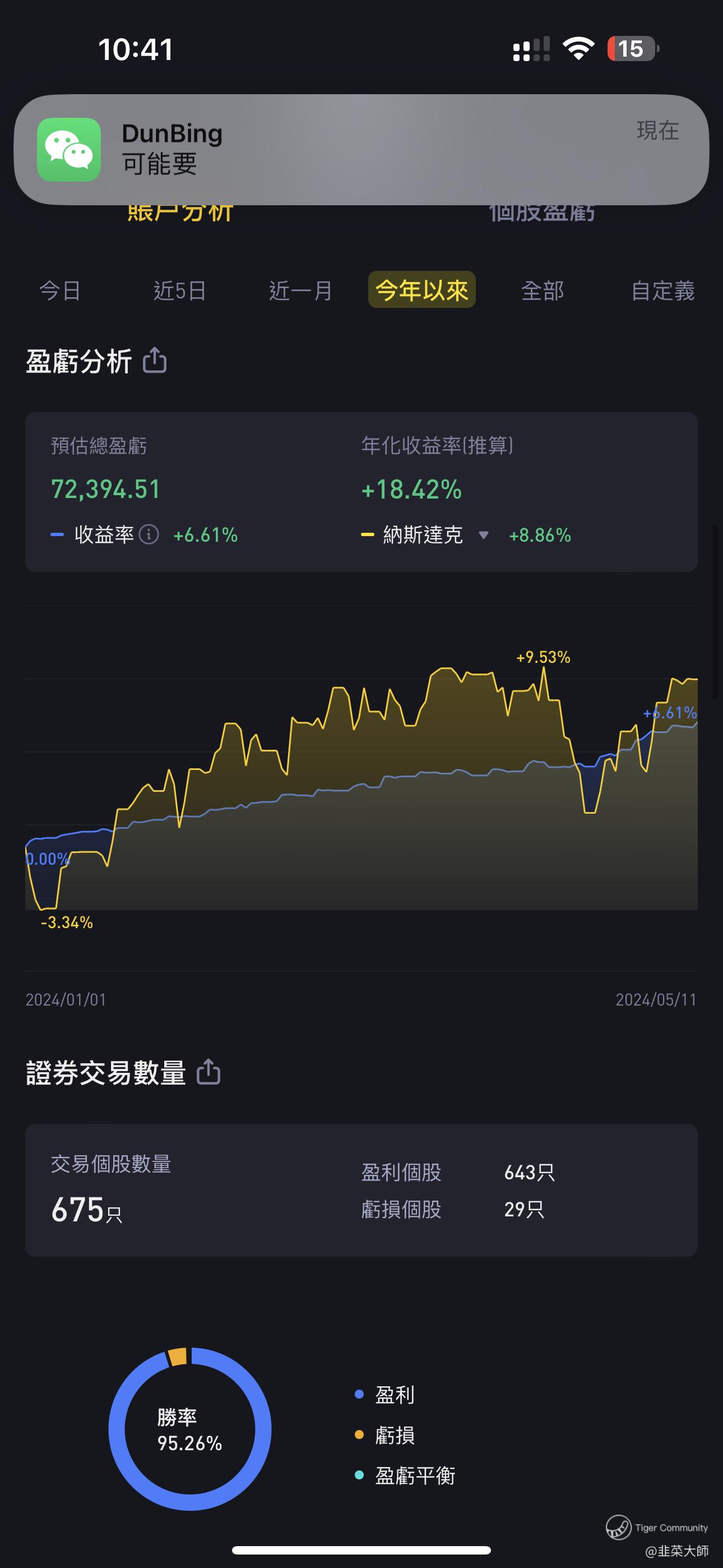The image size is (723, 1568).
Task: Share the 證券交易數量 section
Action: pyautogui.click(x=208, y=1072)
